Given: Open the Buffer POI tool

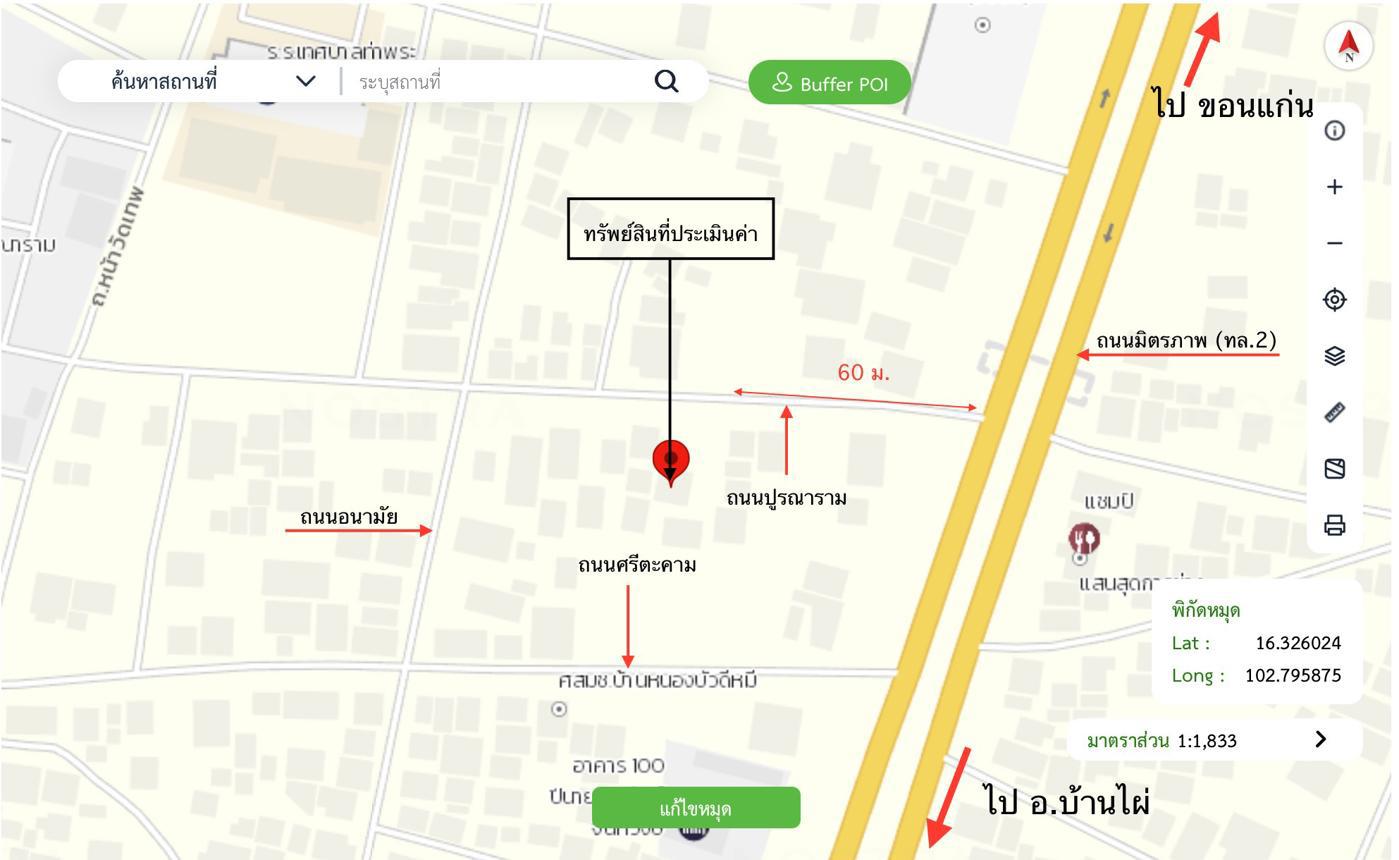Looking at the screenshot, I should click(x=830, y=83).
